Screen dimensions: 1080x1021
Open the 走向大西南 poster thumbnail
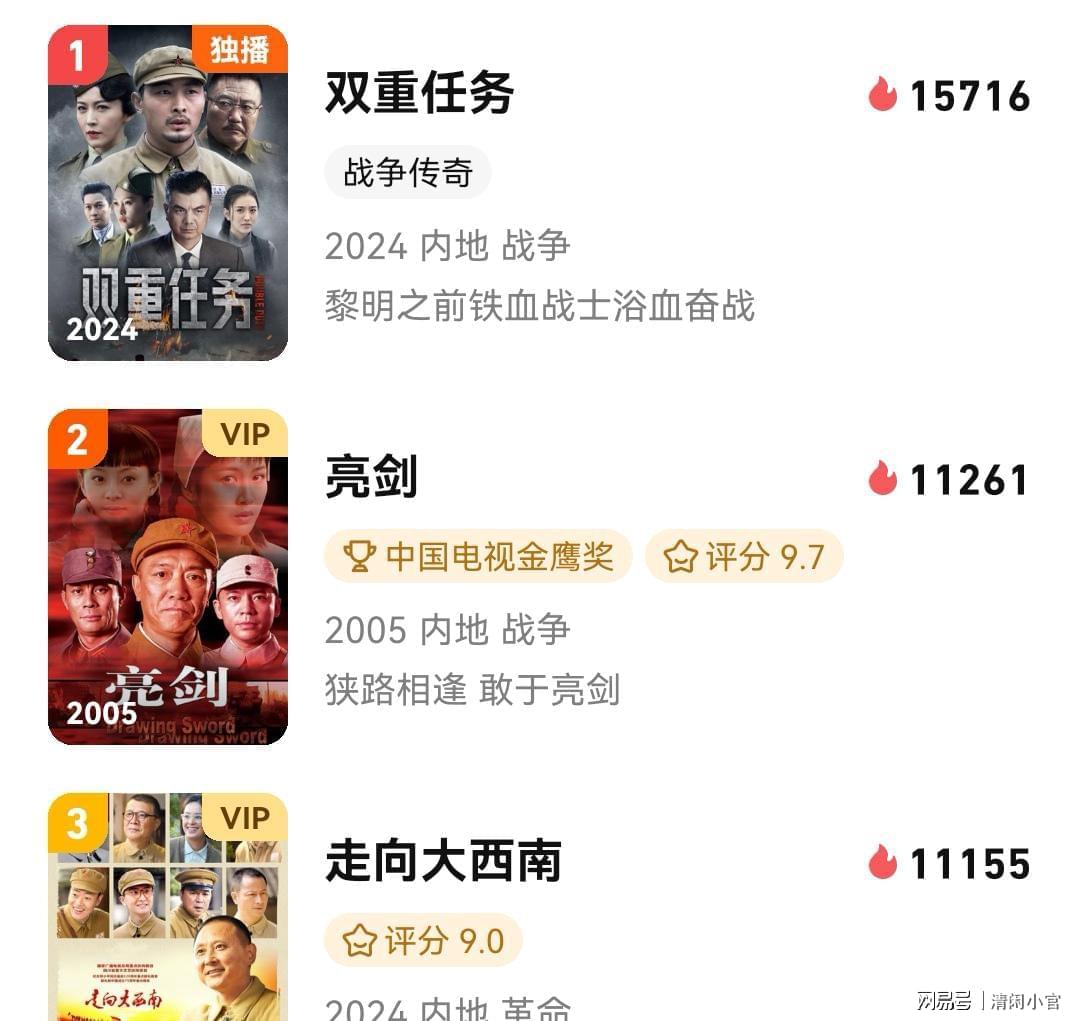point(168,907)
